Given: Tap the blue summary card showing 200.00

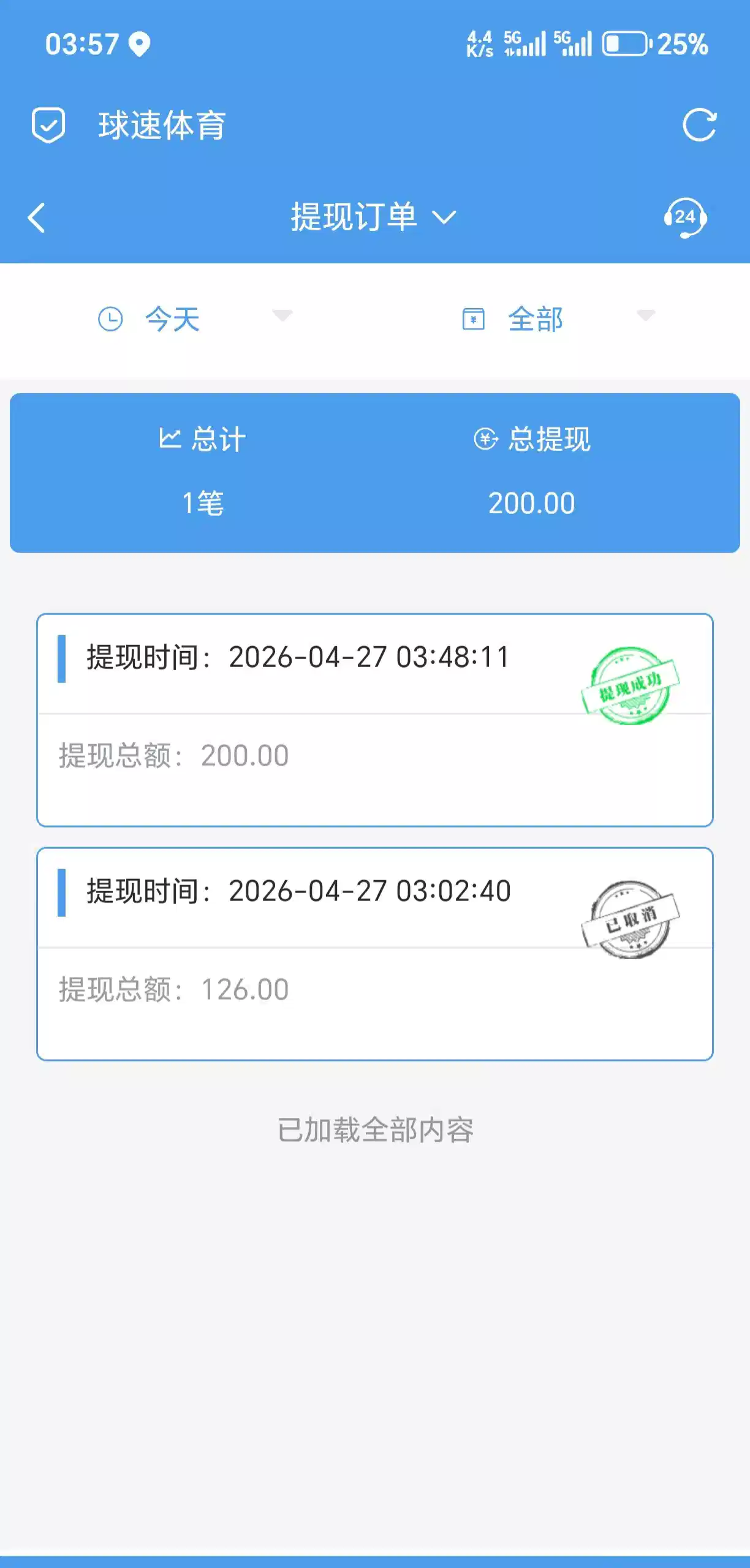Looking at the screenshot, I should (x=375, y=472).
